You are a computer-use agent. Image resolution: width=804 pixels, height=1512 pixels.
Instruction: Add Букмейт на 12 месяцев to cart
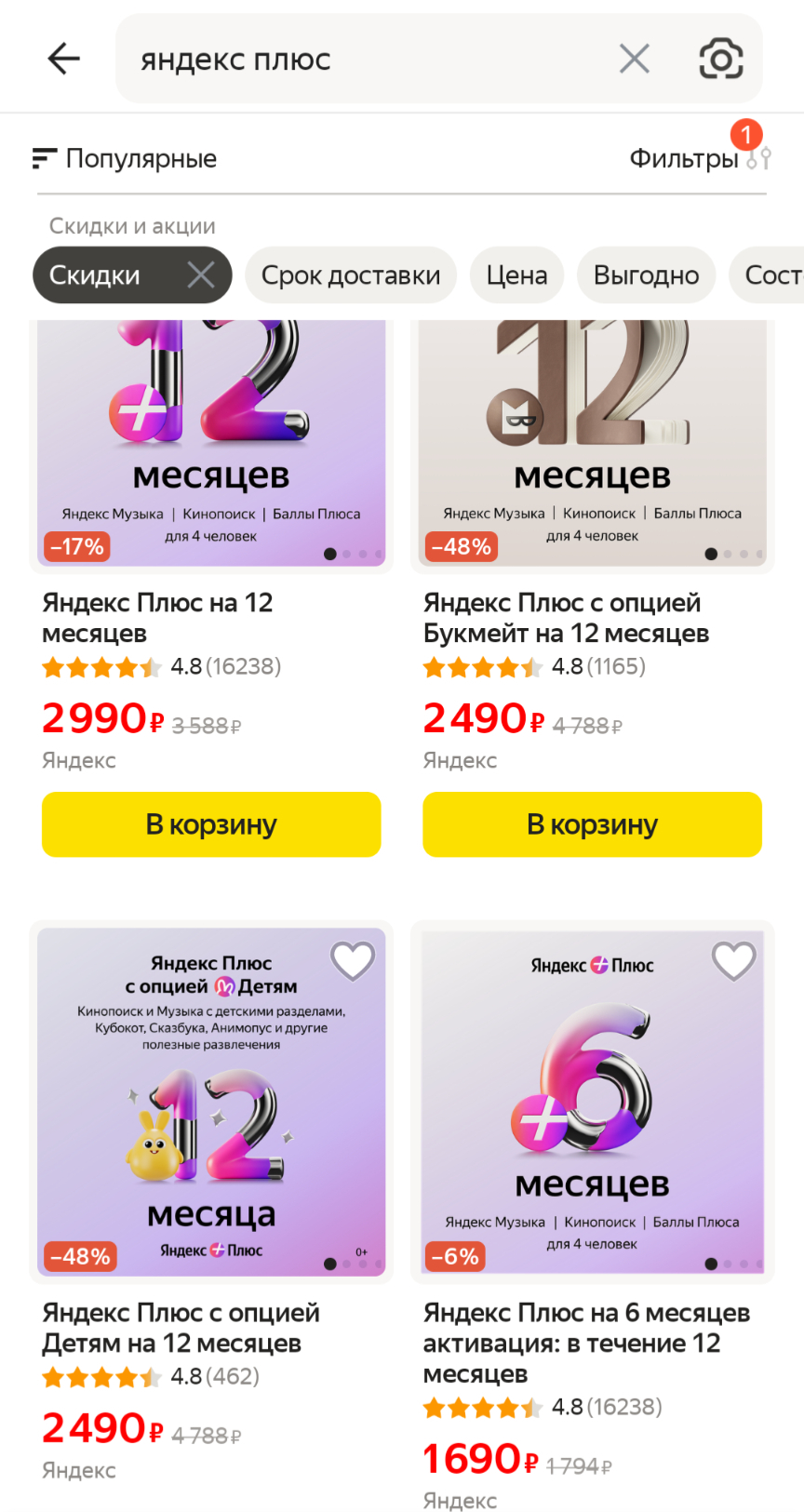coord(592,824)
